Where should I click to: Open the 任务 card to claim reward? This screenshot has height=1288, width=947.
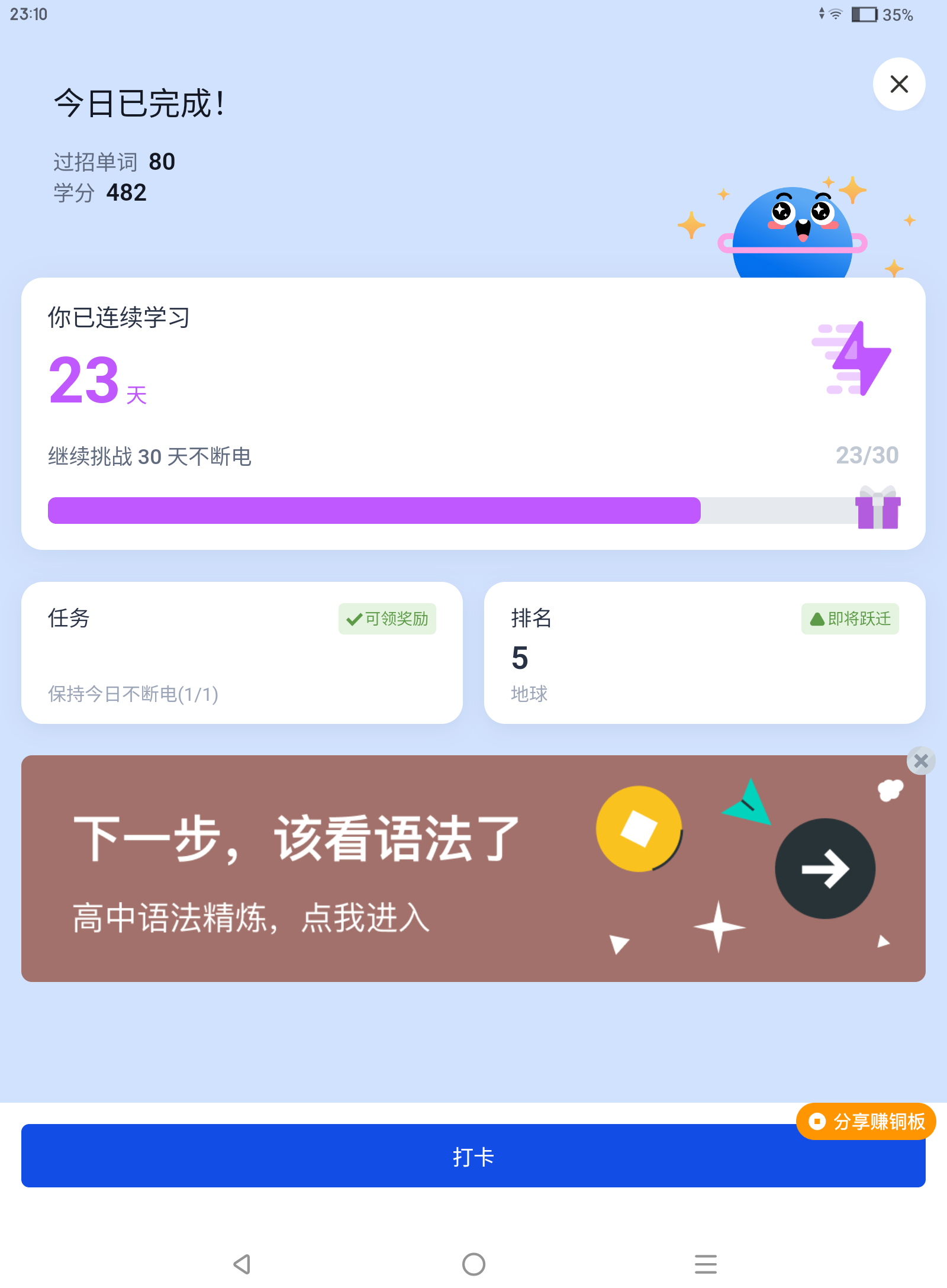[x=241, y=652]
